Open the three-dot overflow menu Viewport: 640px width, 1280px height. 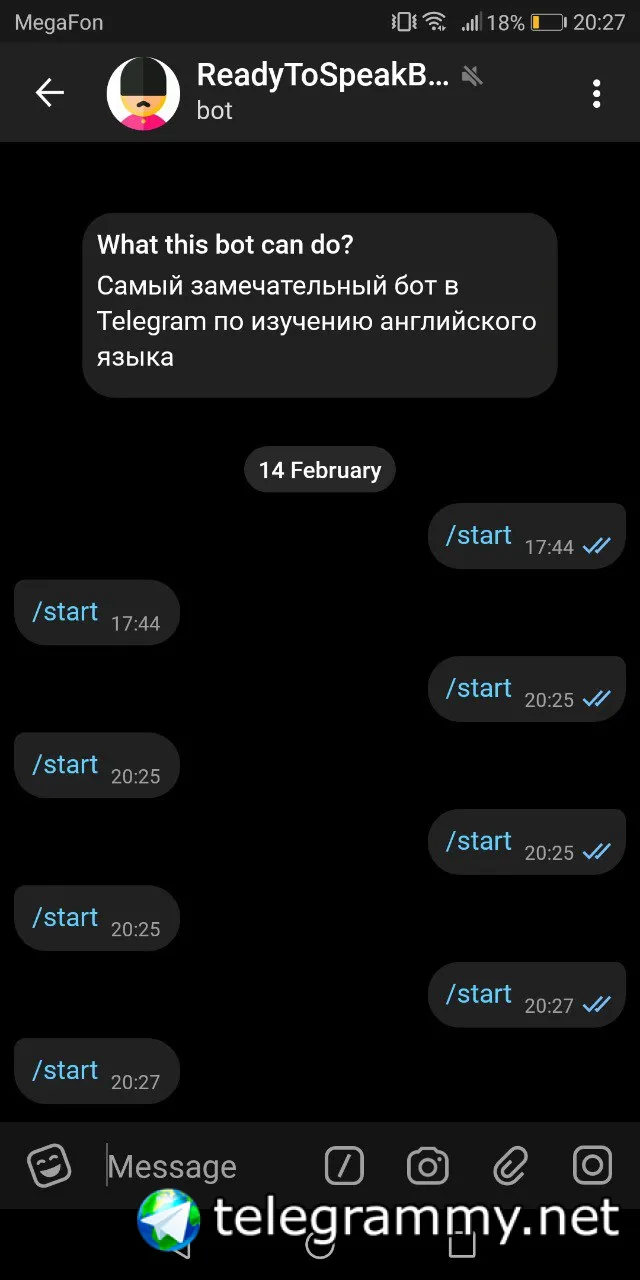tap(596, 93)
